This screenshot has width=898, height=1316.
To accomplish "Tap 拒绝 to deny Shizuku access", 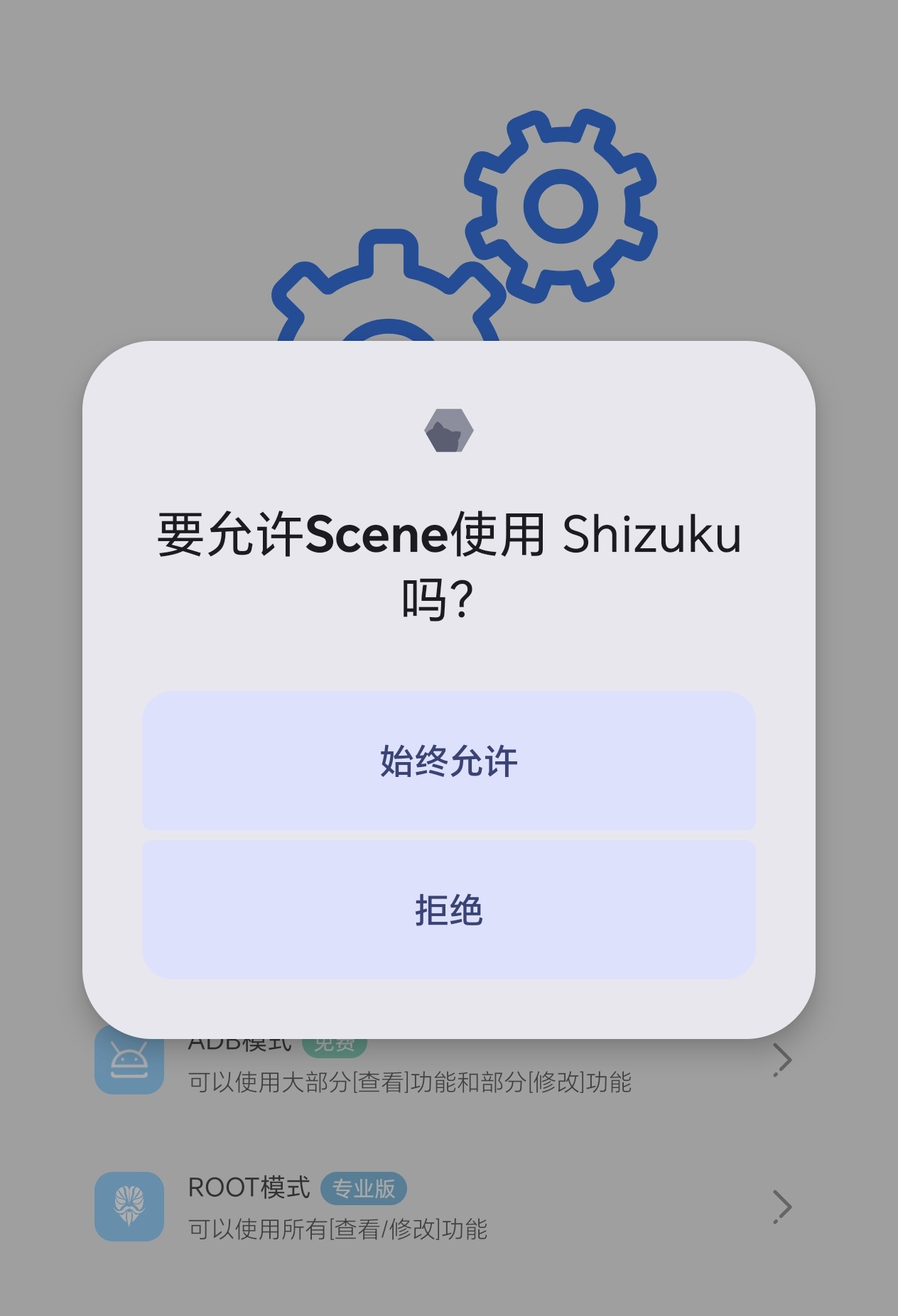I will click(448, 910).
